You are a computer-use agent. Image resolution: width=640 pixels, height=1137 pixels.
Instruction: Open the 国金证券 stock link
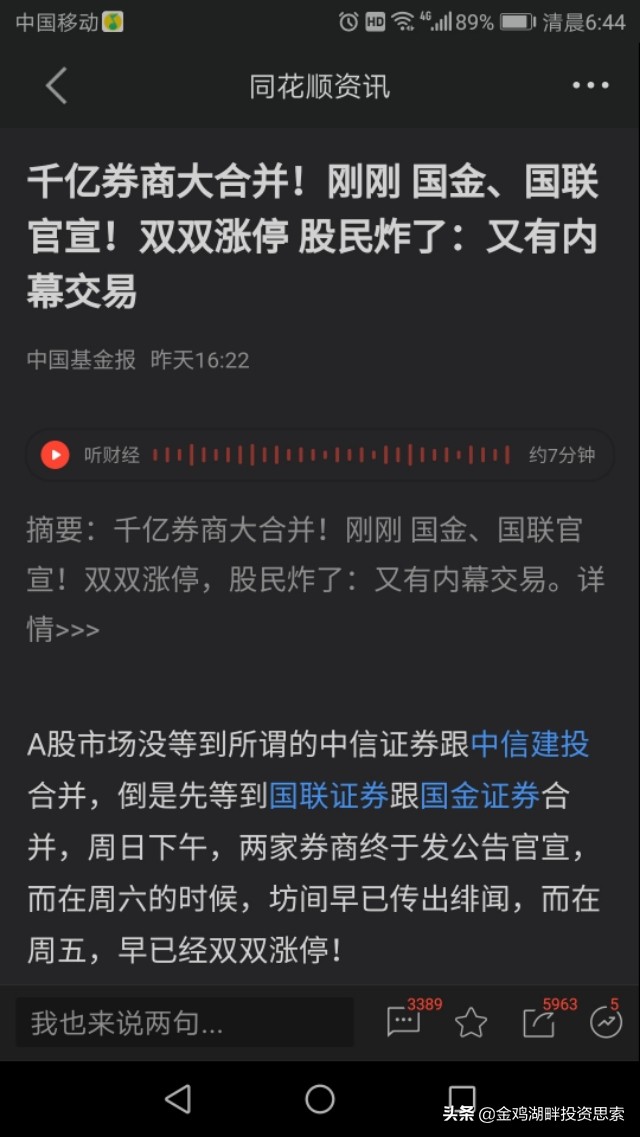point(480,796)
